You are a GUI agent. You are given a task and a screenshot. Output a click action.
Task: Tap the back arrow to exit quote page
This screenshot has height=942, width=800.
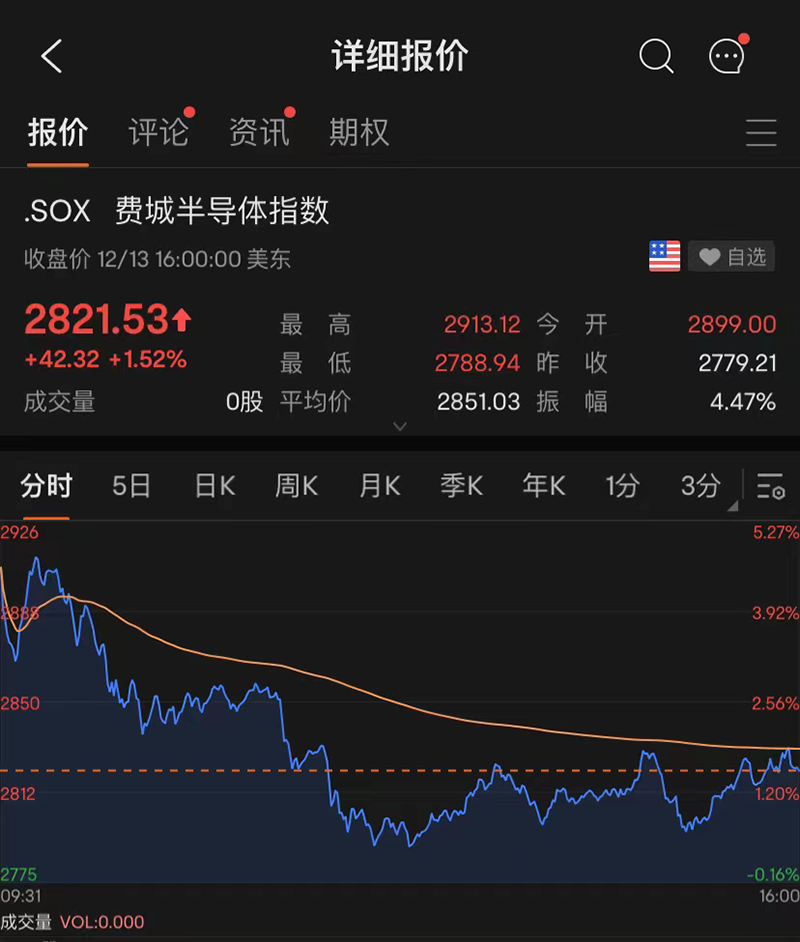[x=51, y=57]
